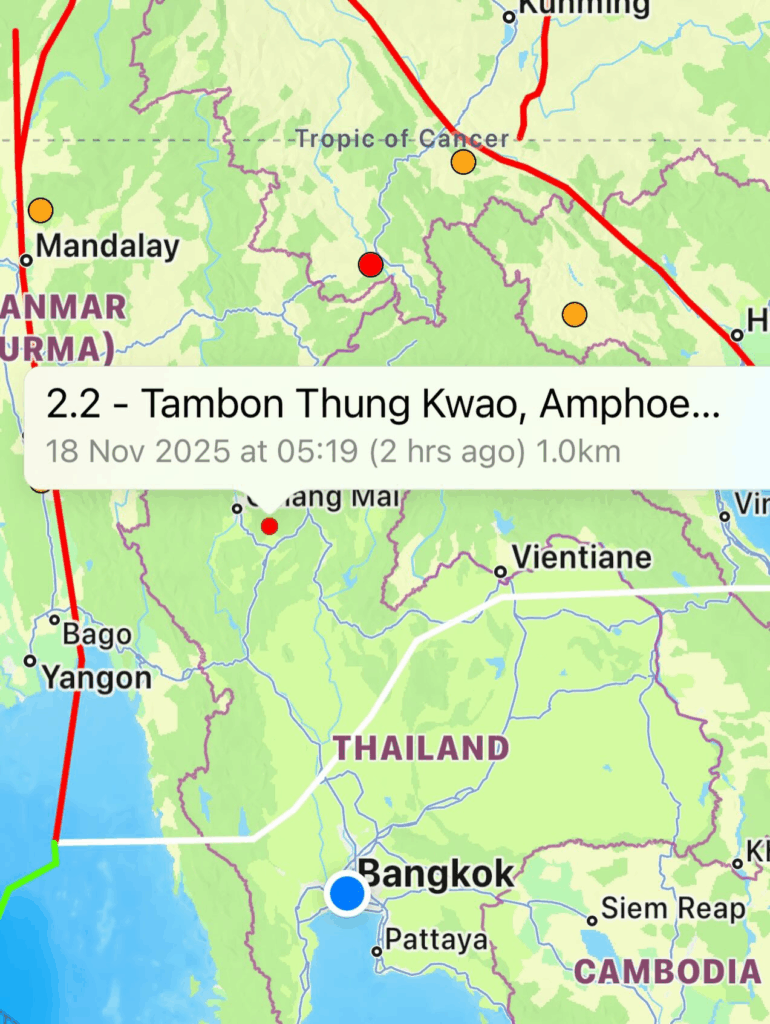This screenshot has height=1024, width=770.
Task: Select the orange earthquake marker east of the red one
Action: [x=575, y=314]
